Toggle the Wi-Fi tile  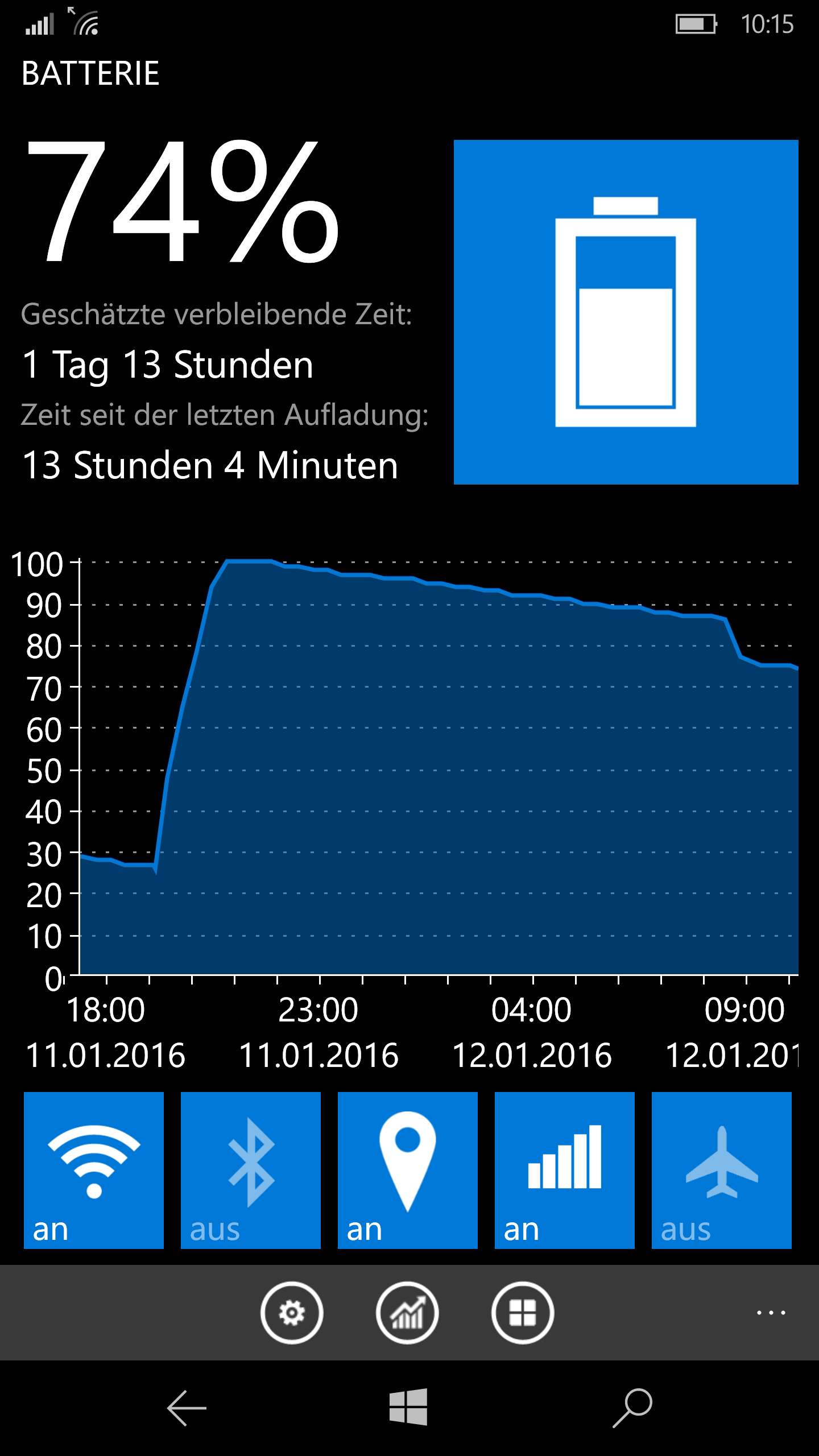pos(94,1170)
